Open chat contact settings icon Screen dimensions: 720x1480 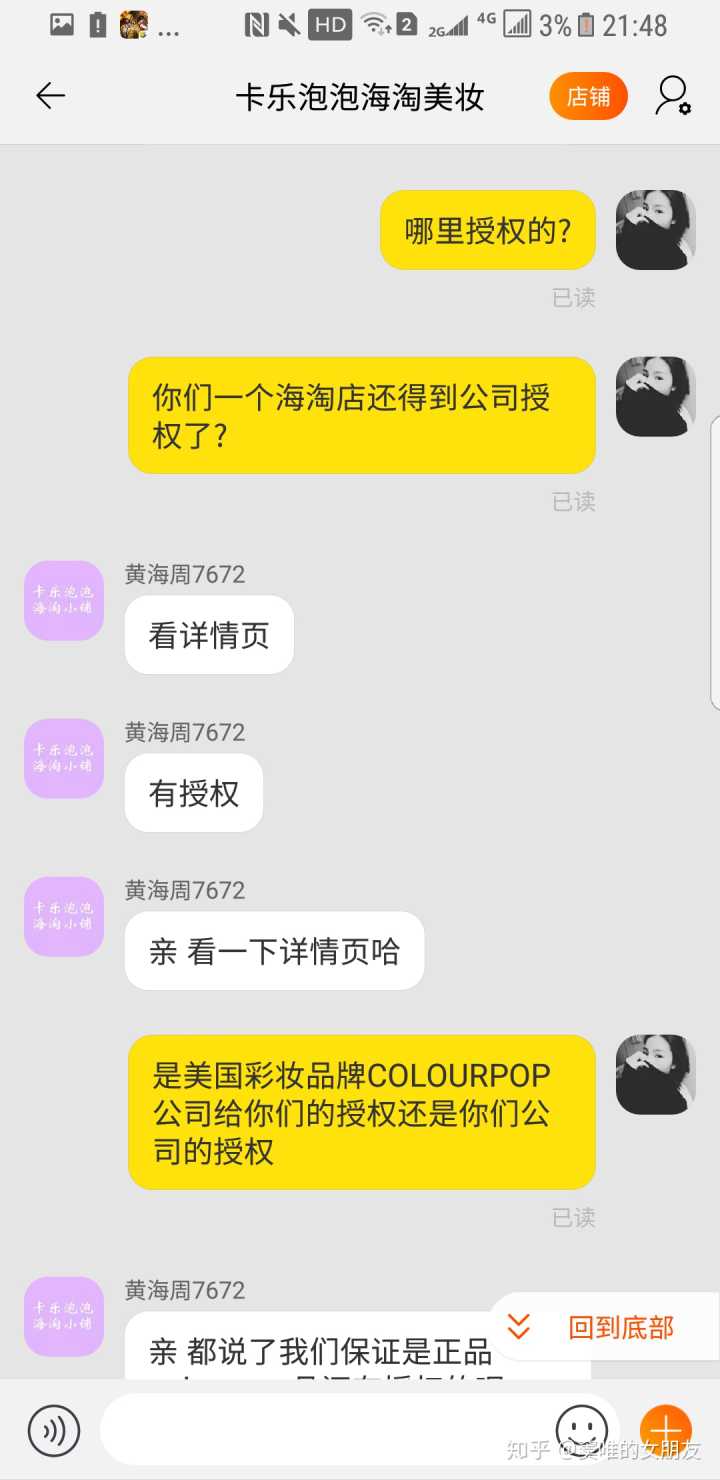[x=673, y=96]
